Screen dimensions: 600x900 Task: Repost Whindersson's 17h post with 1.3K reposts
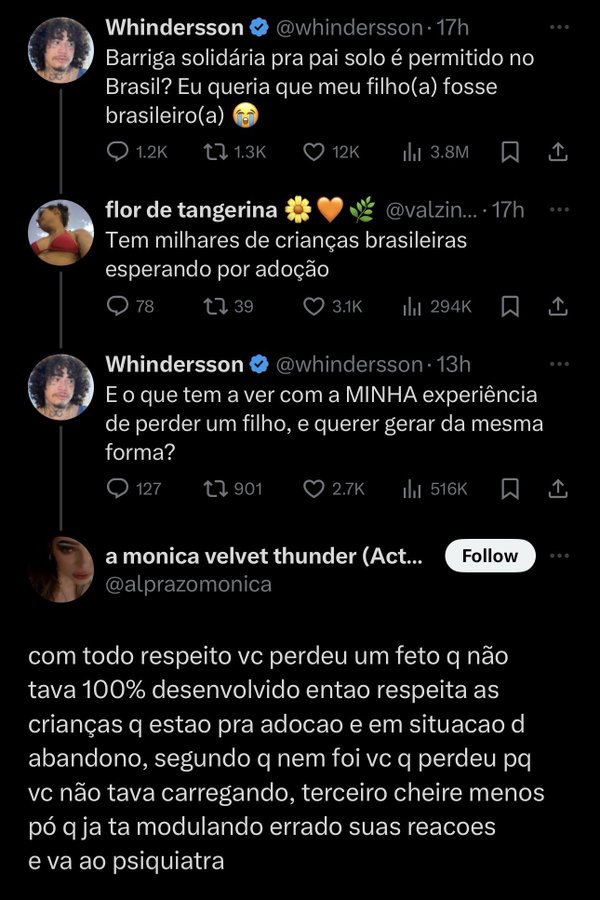[215, 151]
